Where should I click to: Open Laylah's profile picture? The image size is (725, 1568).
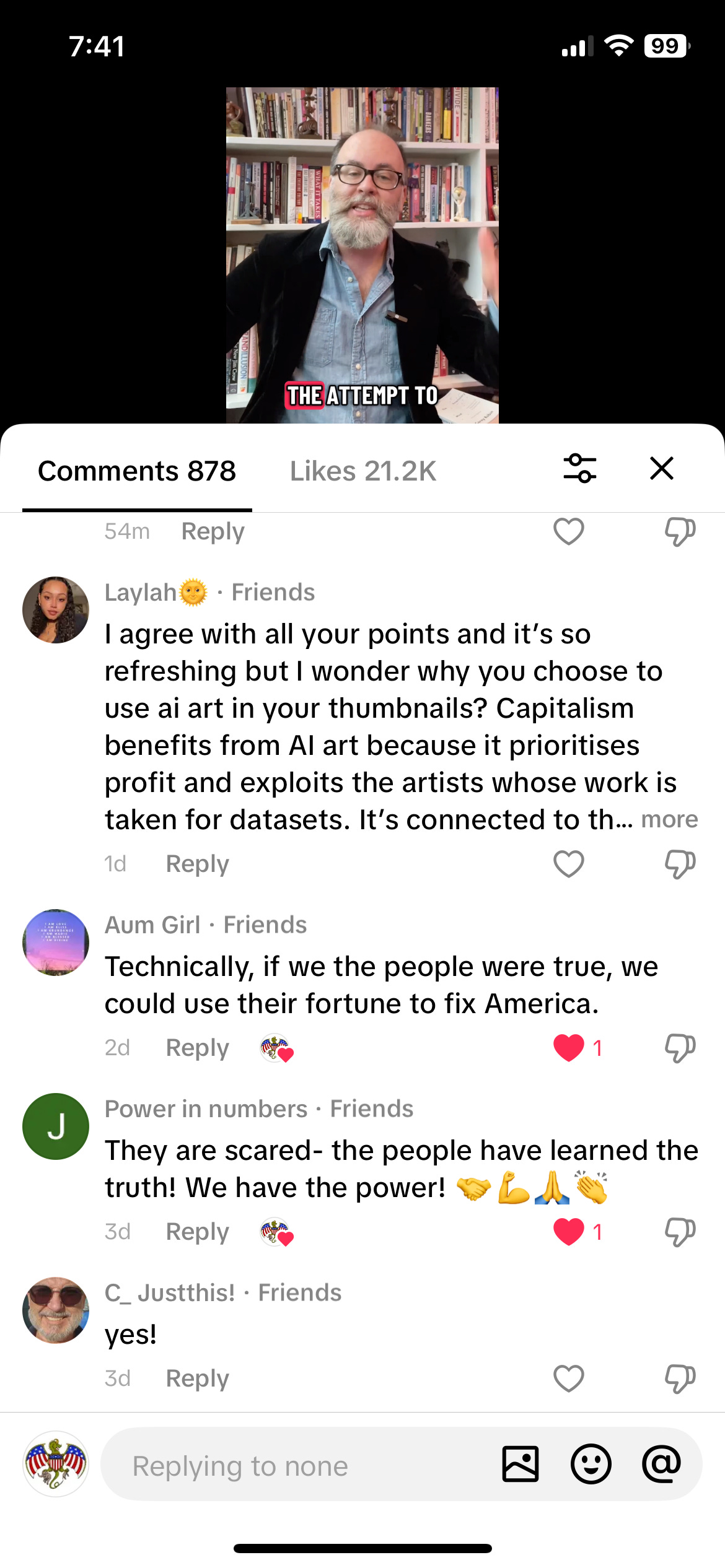56,610
